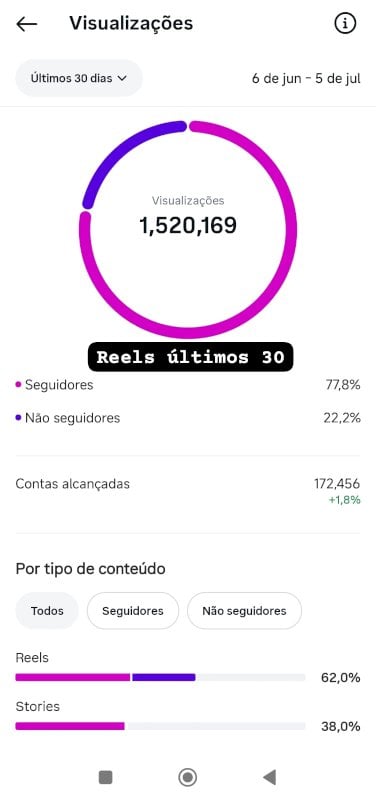Open the info icon beside Visualizações
This screenshot has height=800, width=376.
345,23
